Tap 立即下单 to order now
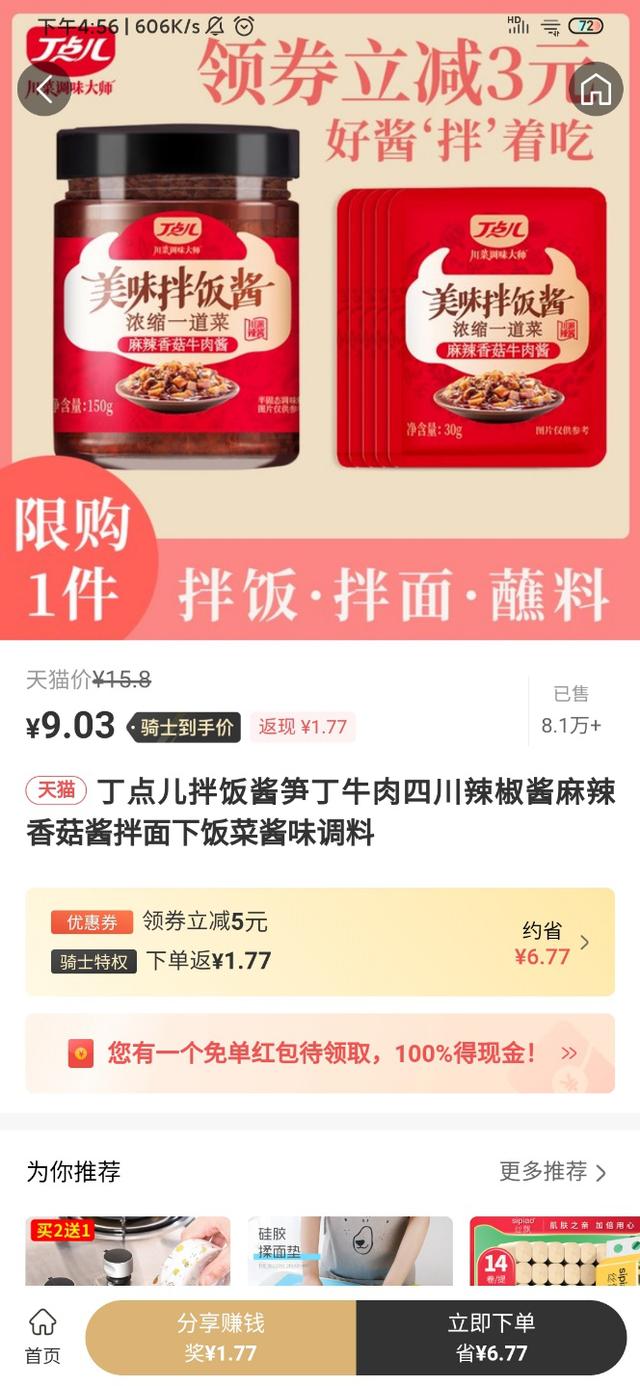Screen dimensions: 640x1386 (491, 1337)
